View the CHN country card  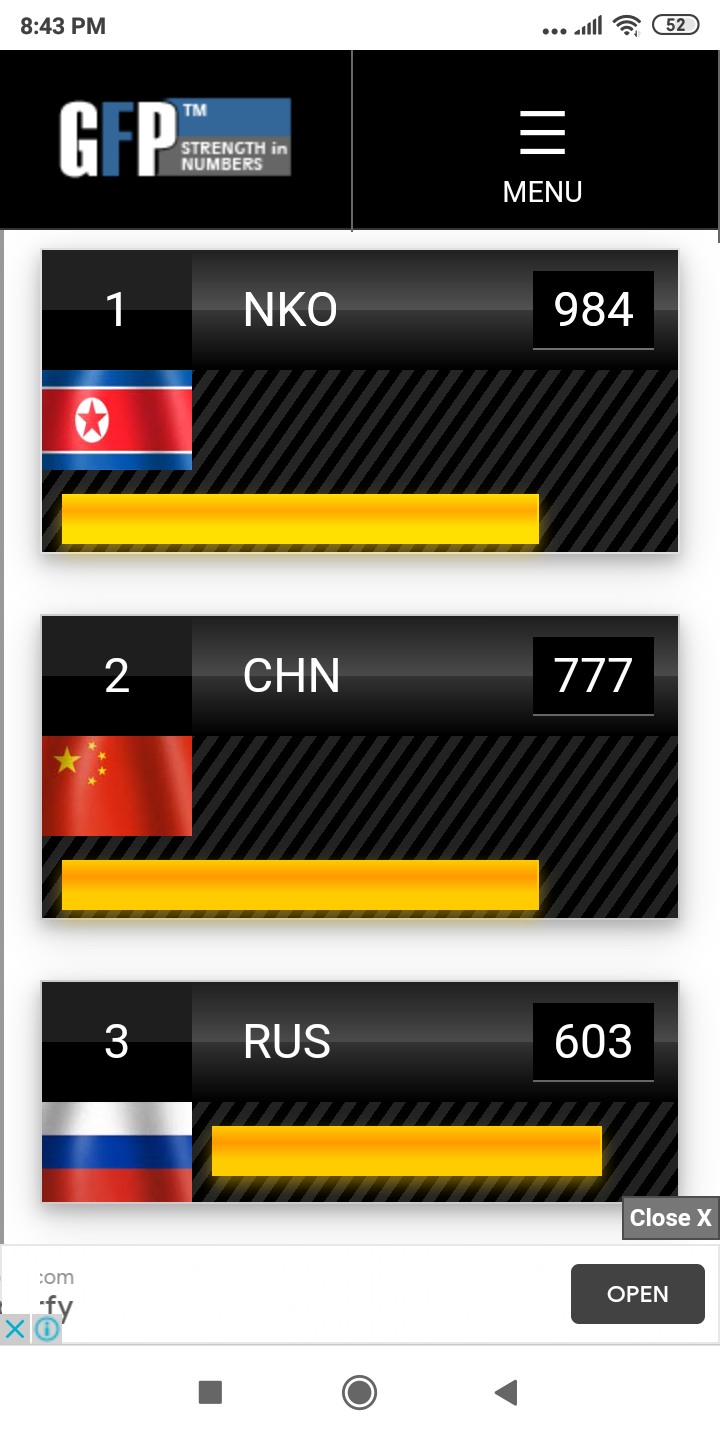(x=360, y=767)
